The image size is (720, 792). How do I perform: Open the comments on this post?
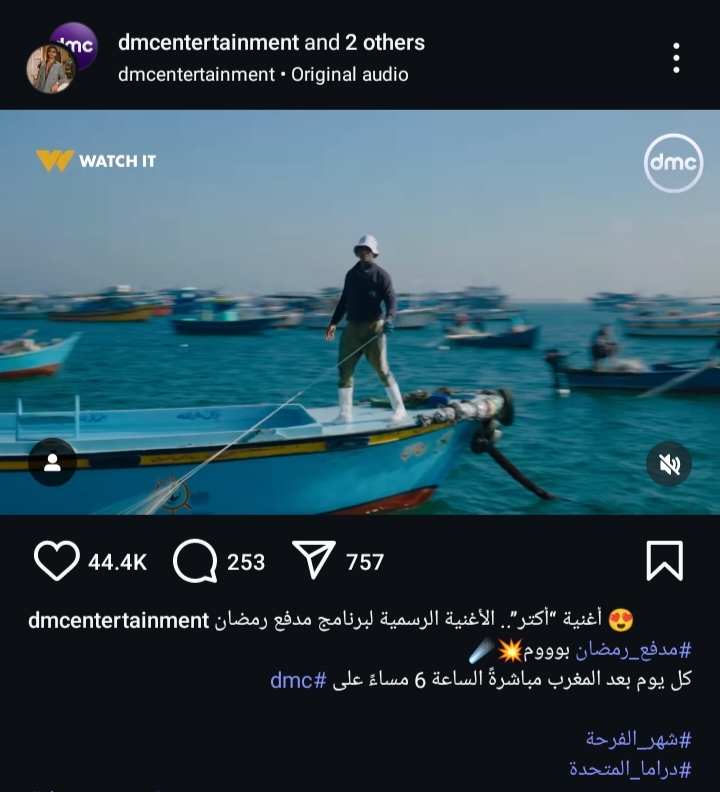click(x=195, y=561)
